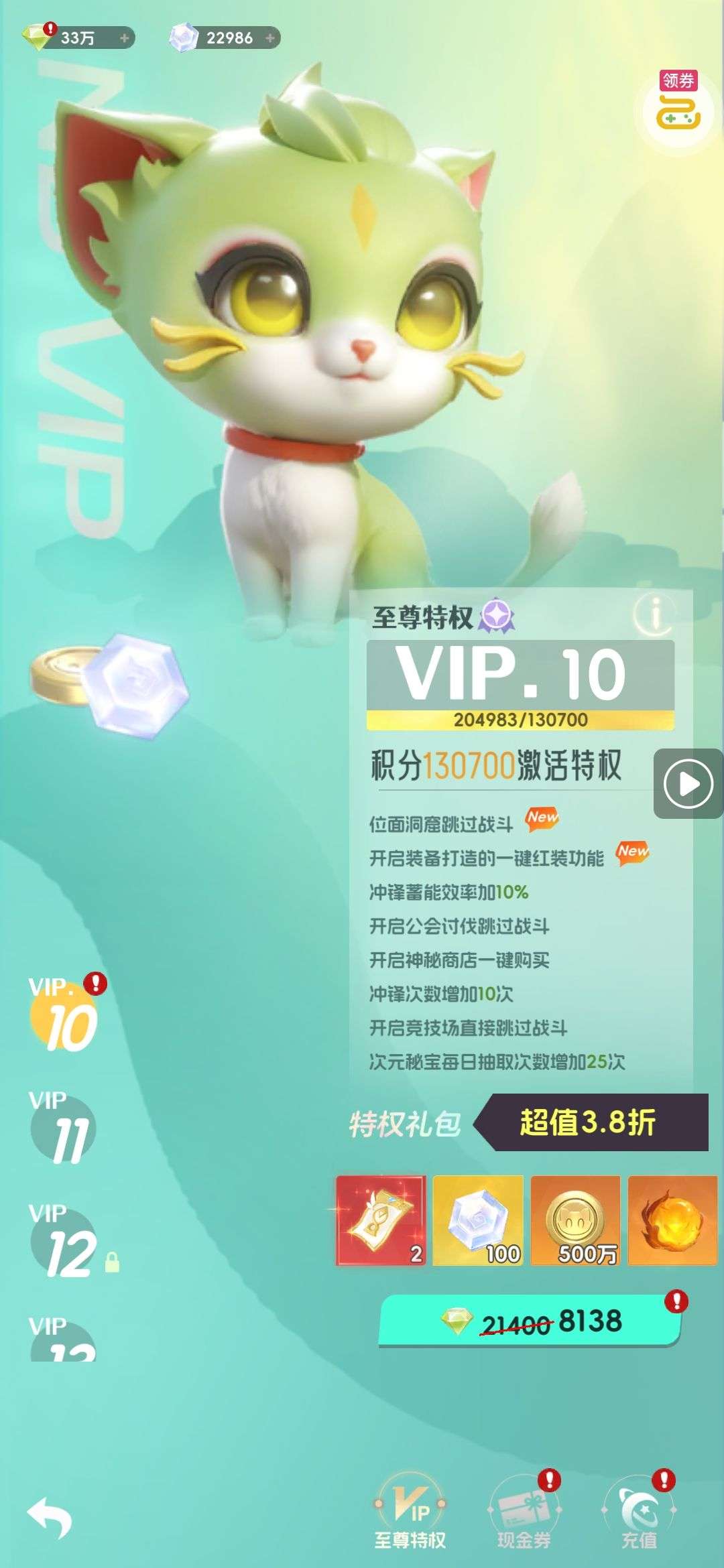Screen dimensions: 724x1568
Task: View the red ticket reward item
Action: 381,1220
